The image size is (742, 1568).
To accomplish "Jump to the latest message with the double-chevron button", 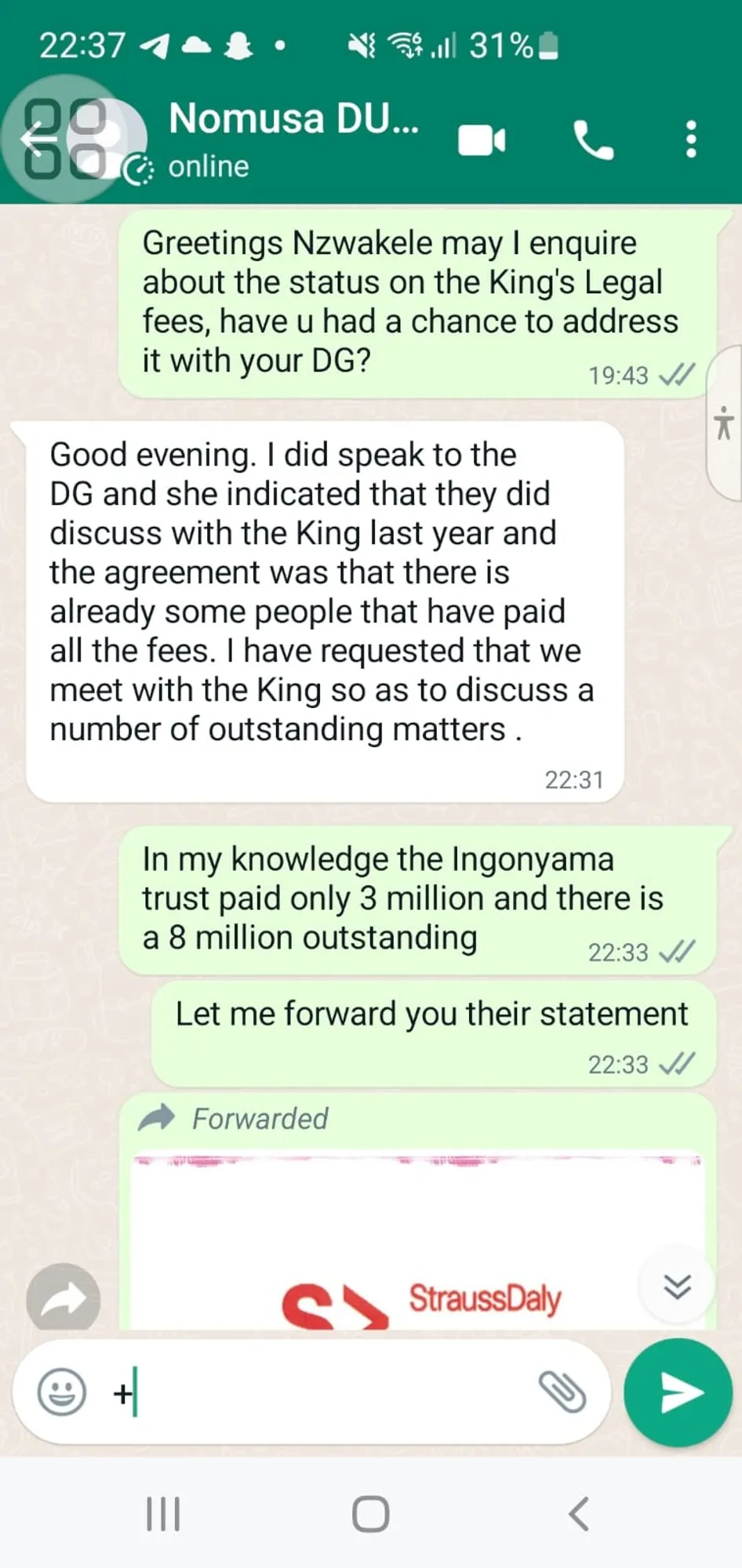I will (676, 1287).
